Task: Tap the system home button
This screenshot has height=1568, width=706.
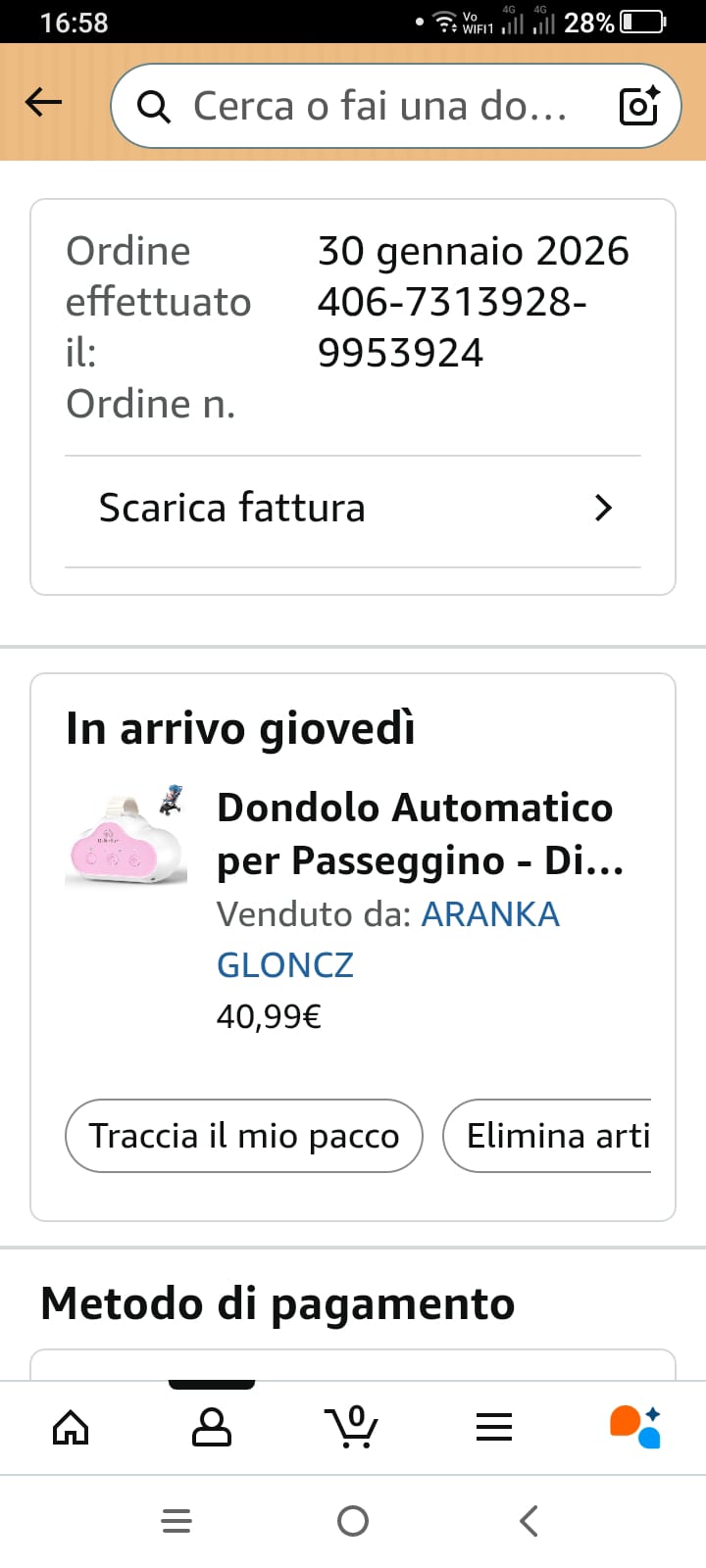Action: point(353,1521)
